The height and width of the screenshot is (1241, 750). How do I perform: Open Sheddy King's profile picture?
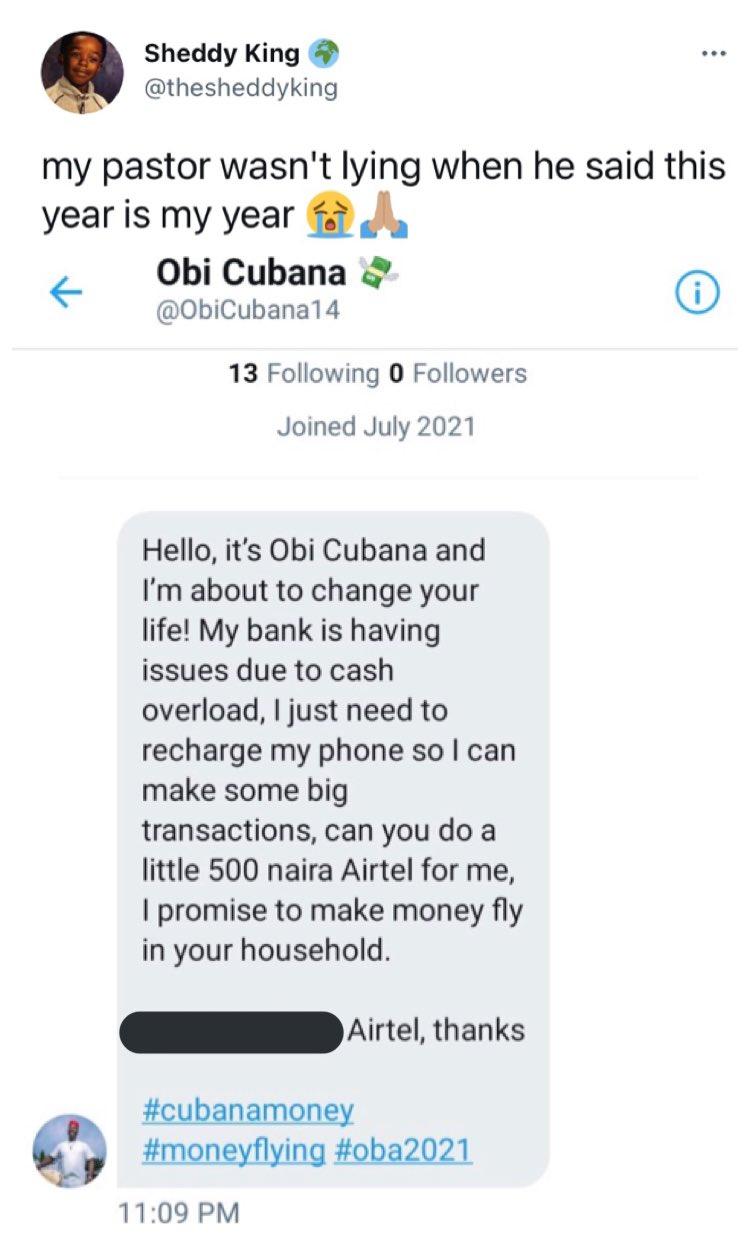(81, 74)
